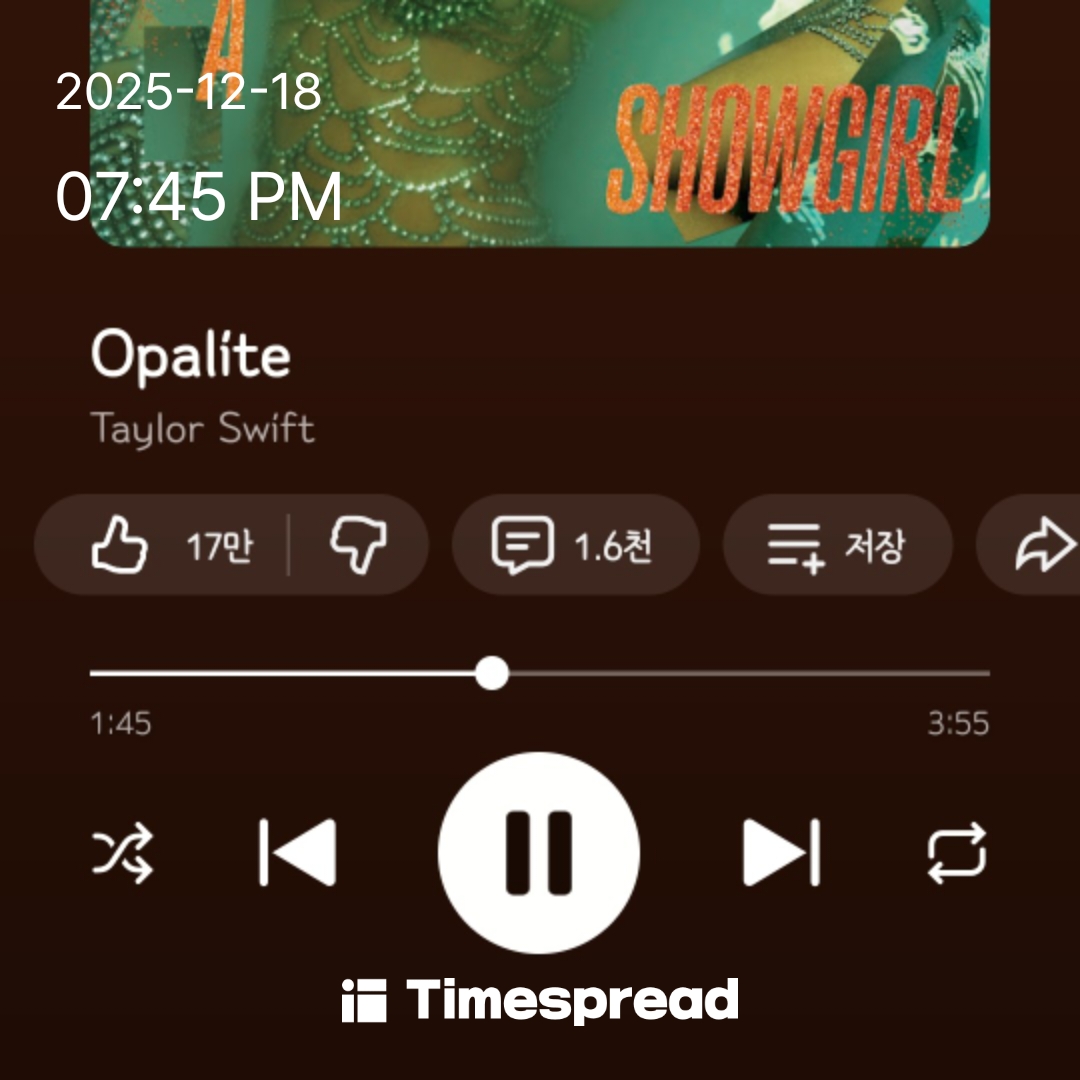Open the 1.6천 comments
The height and width of the screenshot is (1080, 1080).
(574, 546)
